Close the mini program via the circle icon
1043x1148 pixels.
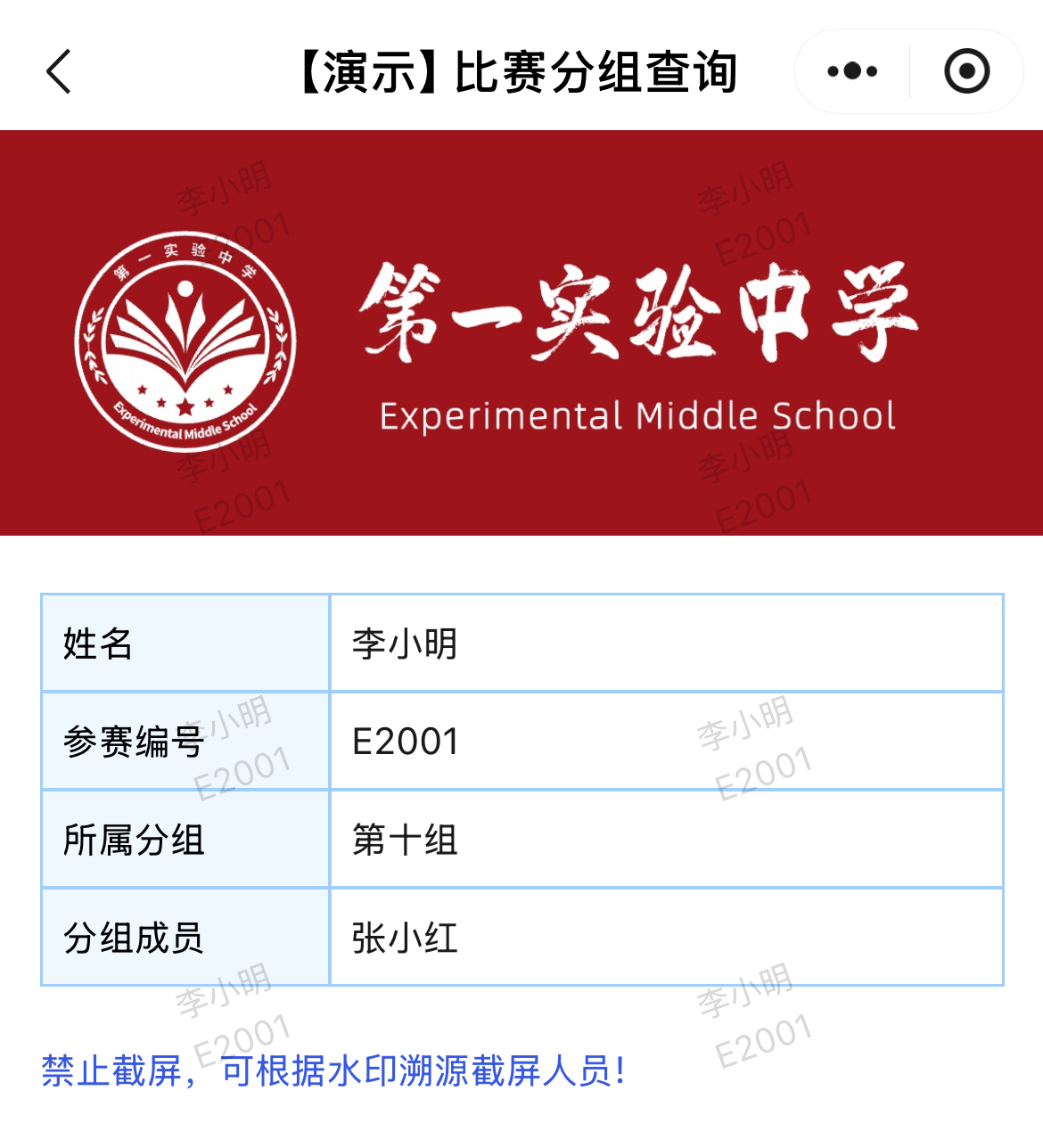[x=966, y=71]
